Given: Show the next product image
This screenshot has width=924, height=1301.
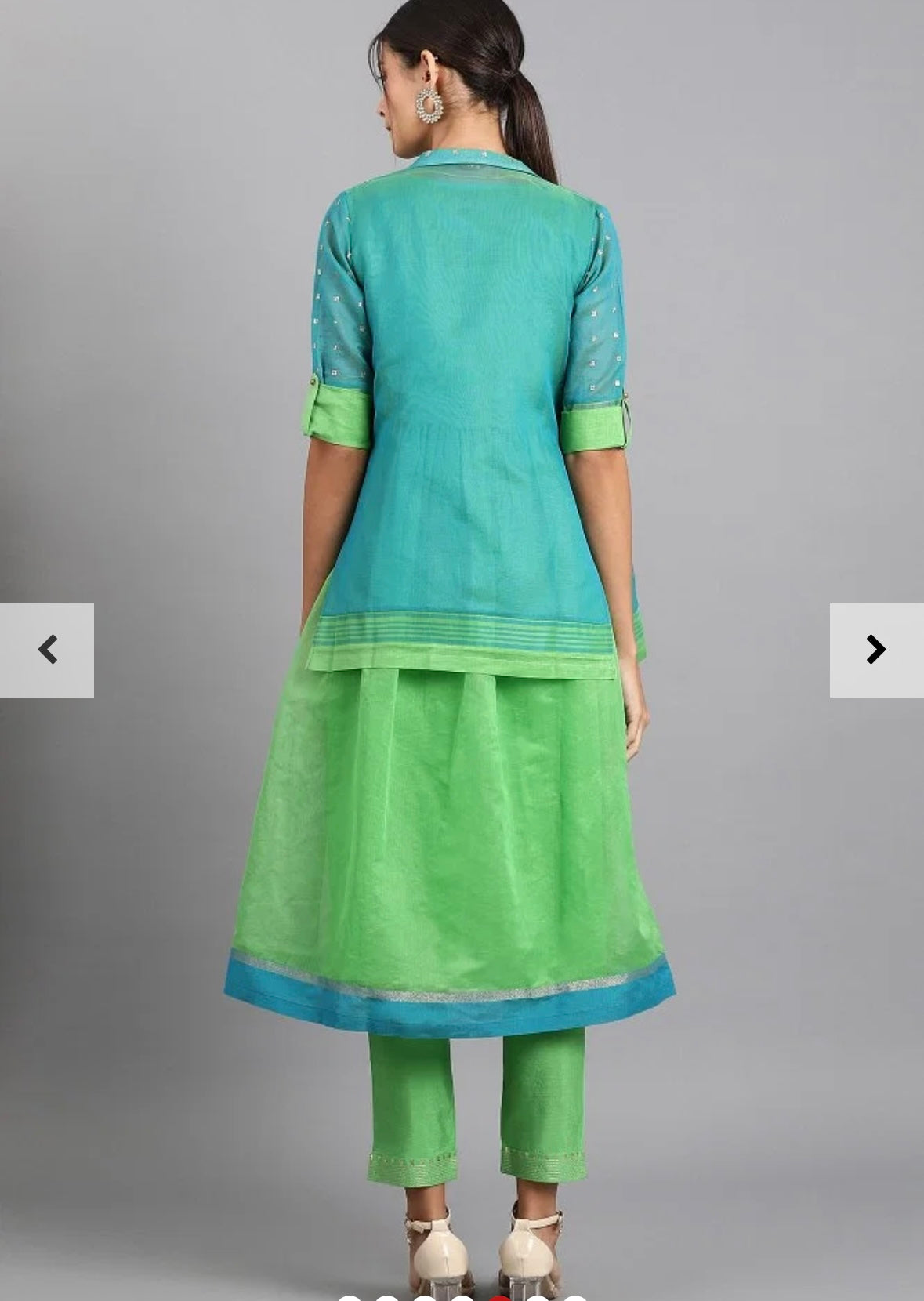Looking at the screenshot, I should [875, 650].
